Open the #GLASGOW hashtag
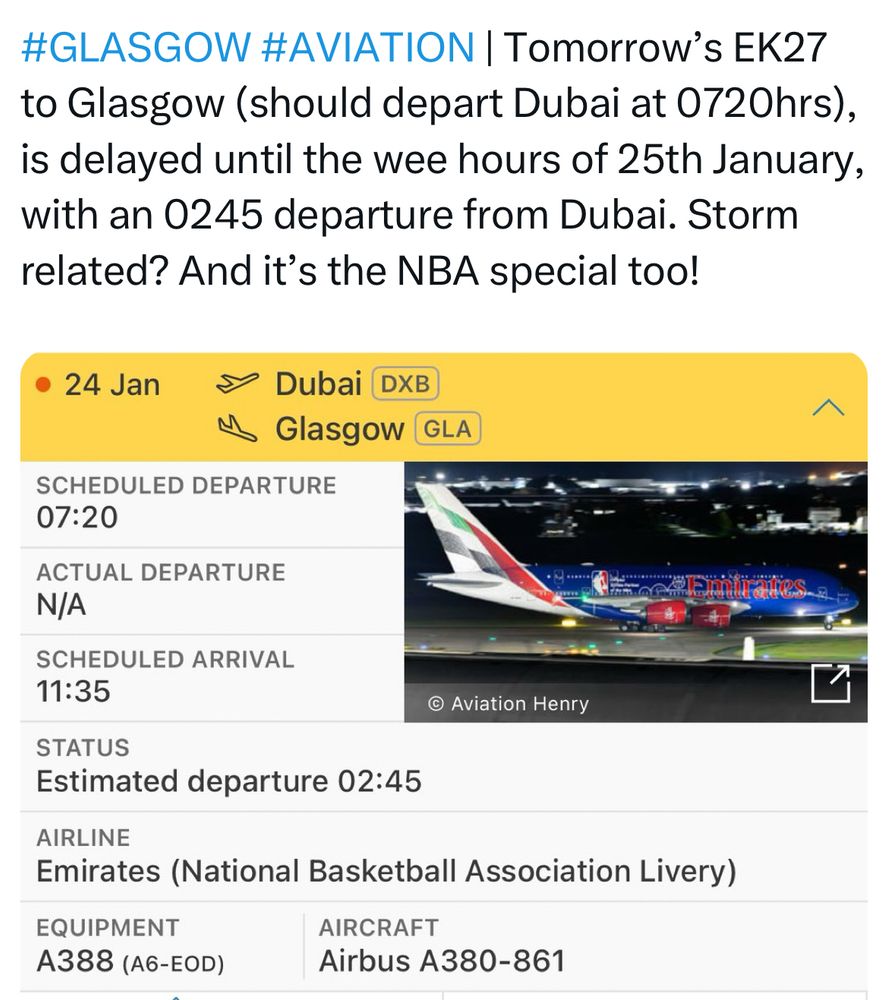 click(136, 47)
